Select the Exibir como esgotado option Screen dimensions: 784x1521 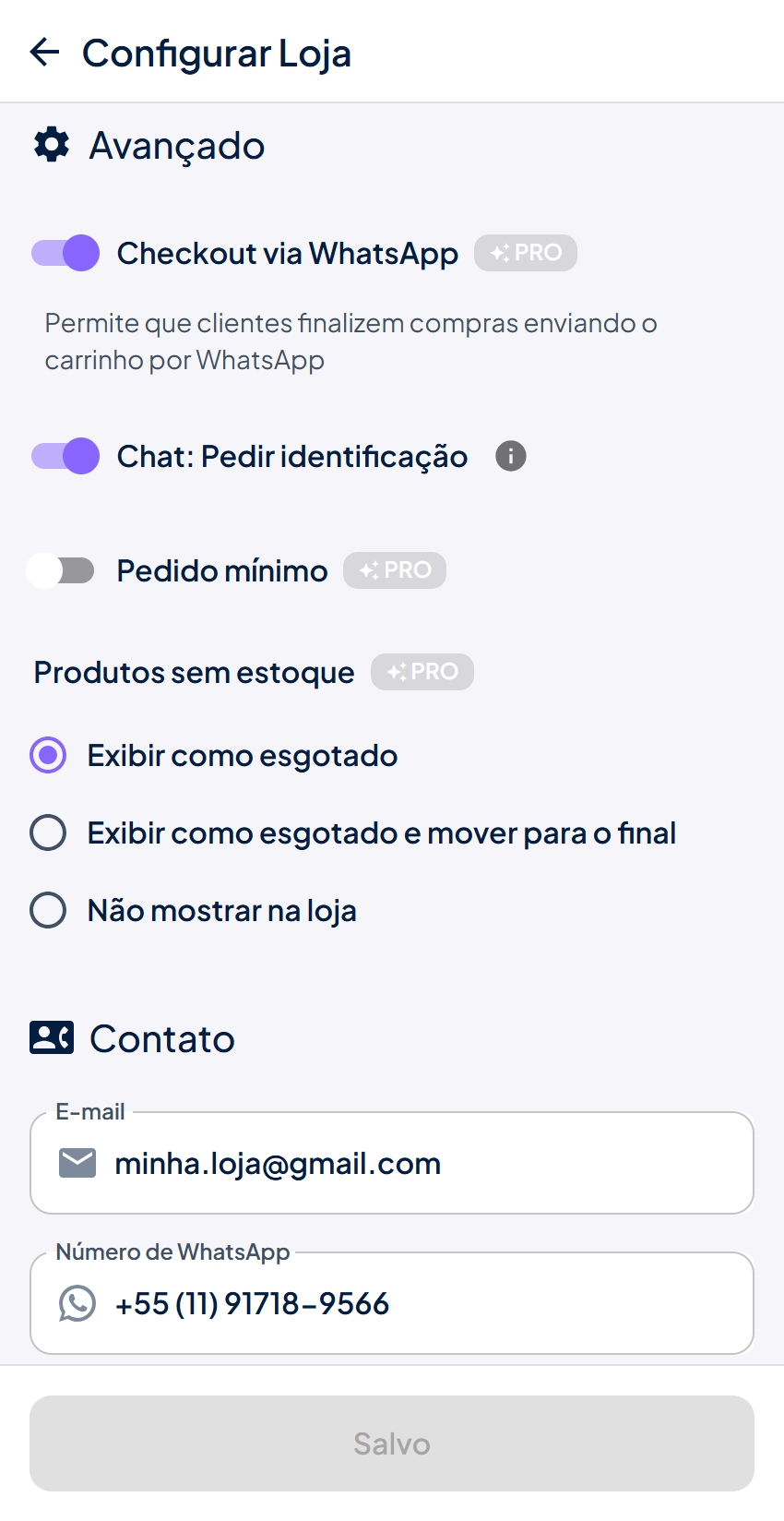pos(47,755)
